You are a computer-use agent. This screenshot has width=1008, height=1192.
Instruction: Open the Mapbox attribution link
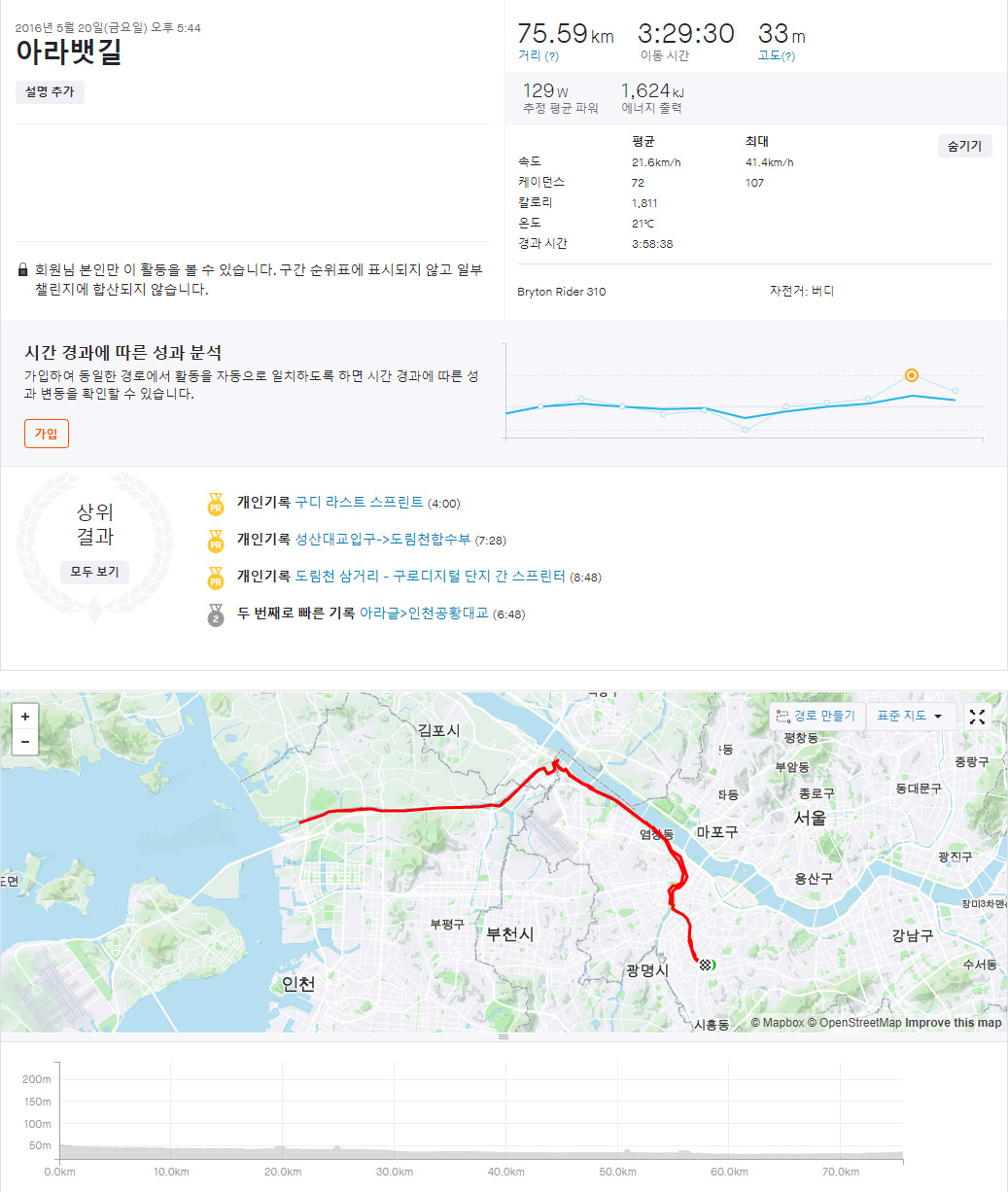(777, 1023)
